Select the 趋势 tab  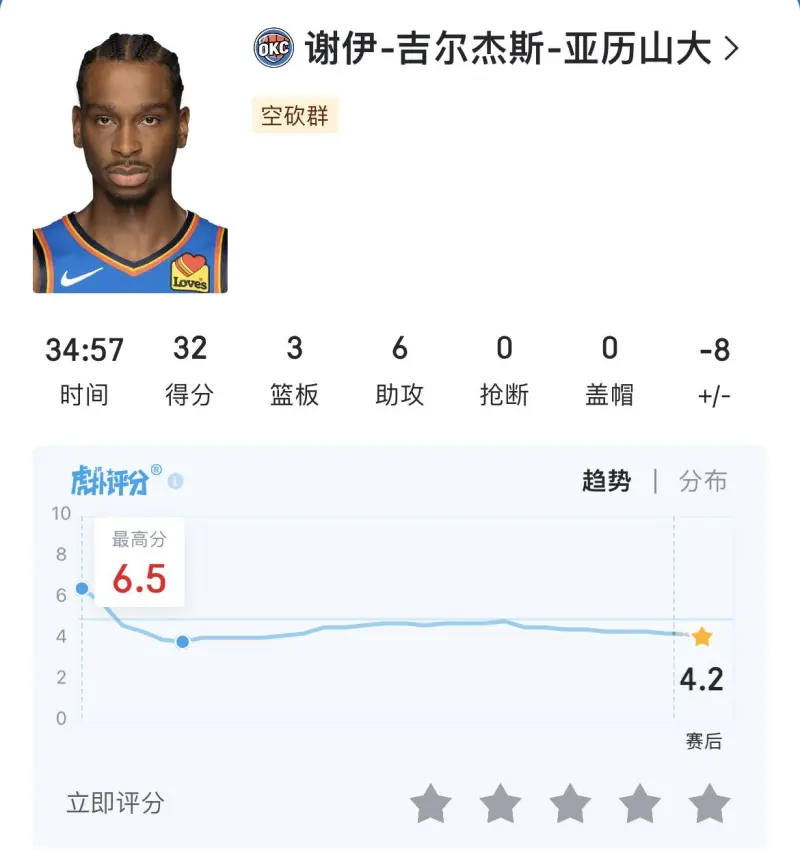607,481
